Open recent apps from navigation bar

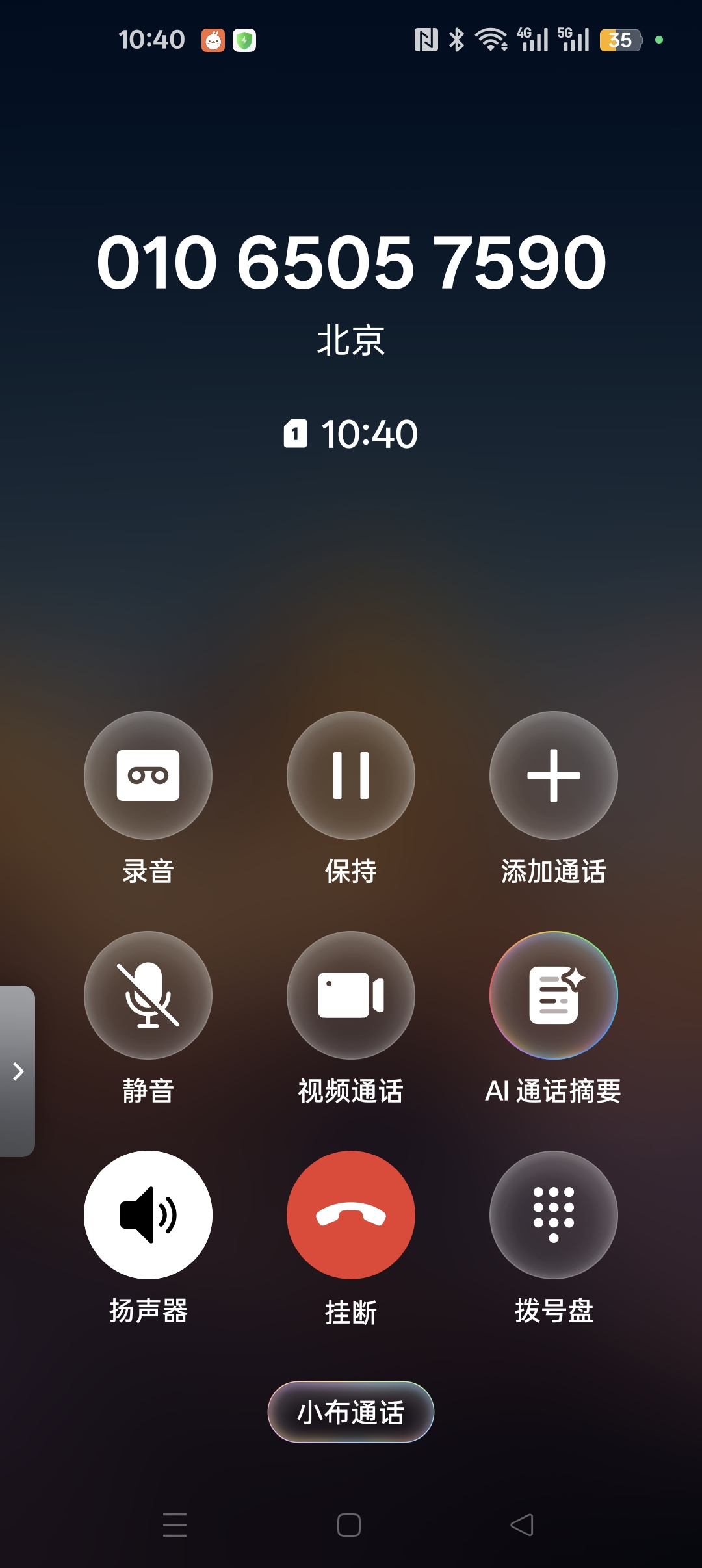(175, 1525)
